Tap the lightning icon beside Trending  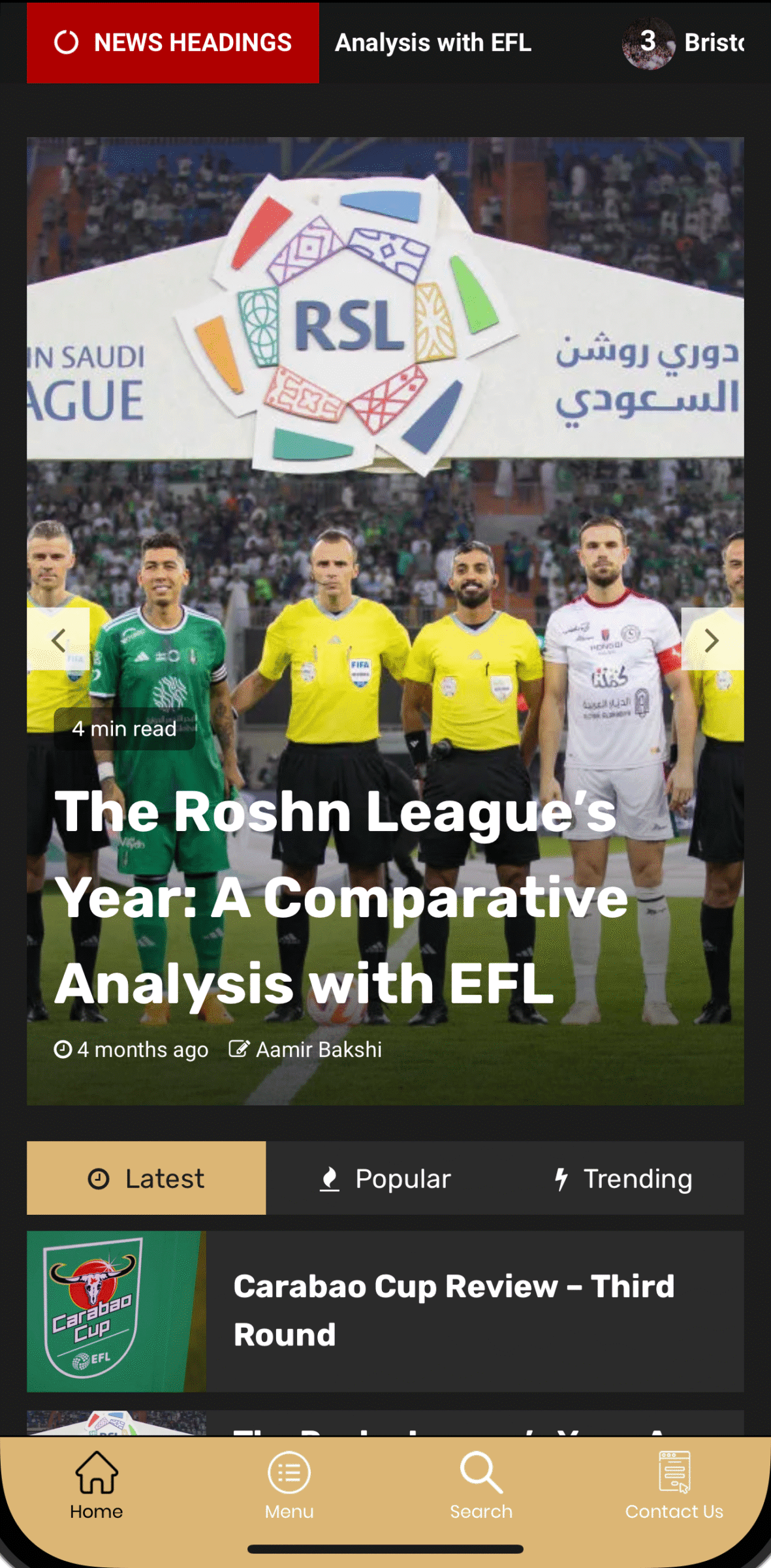[x=562, y=1179]
